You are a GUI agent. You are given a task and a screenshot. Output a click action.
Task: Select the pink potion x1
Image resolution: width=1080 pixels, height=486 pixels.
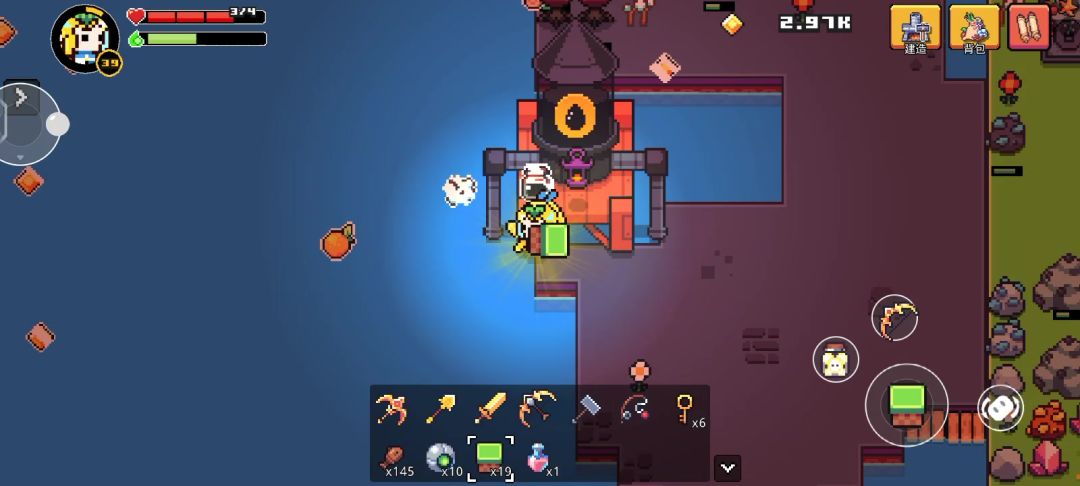click(x=538, y=458)
